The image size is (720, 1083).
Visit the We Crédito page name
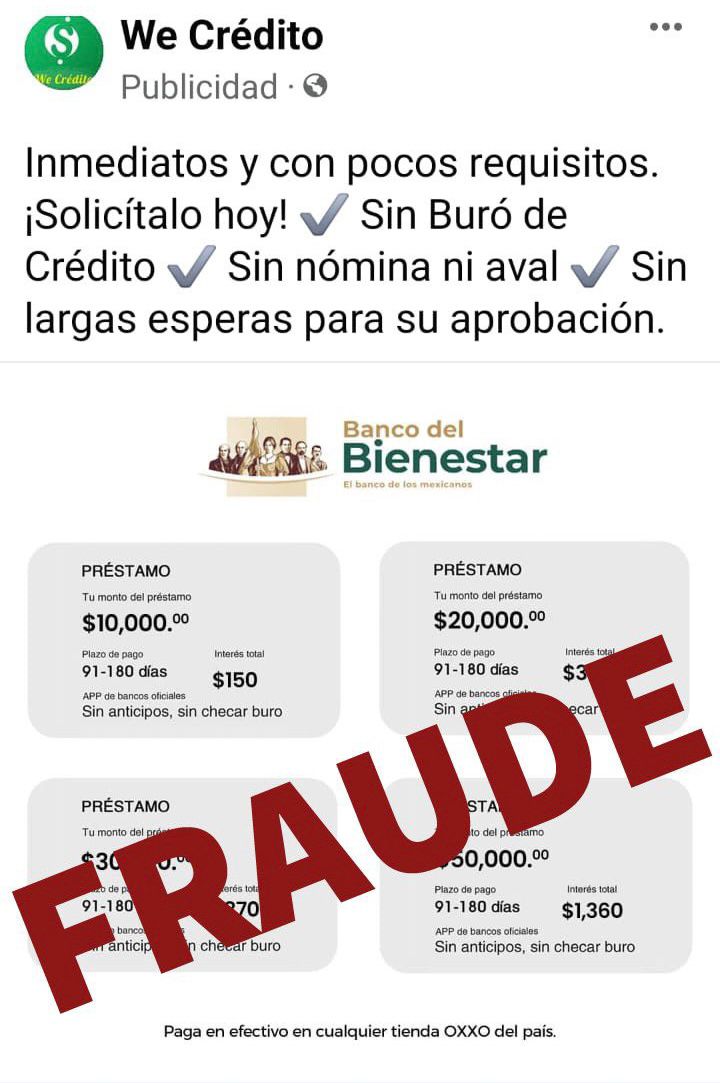pyautogui.click(x=222, y=36)
